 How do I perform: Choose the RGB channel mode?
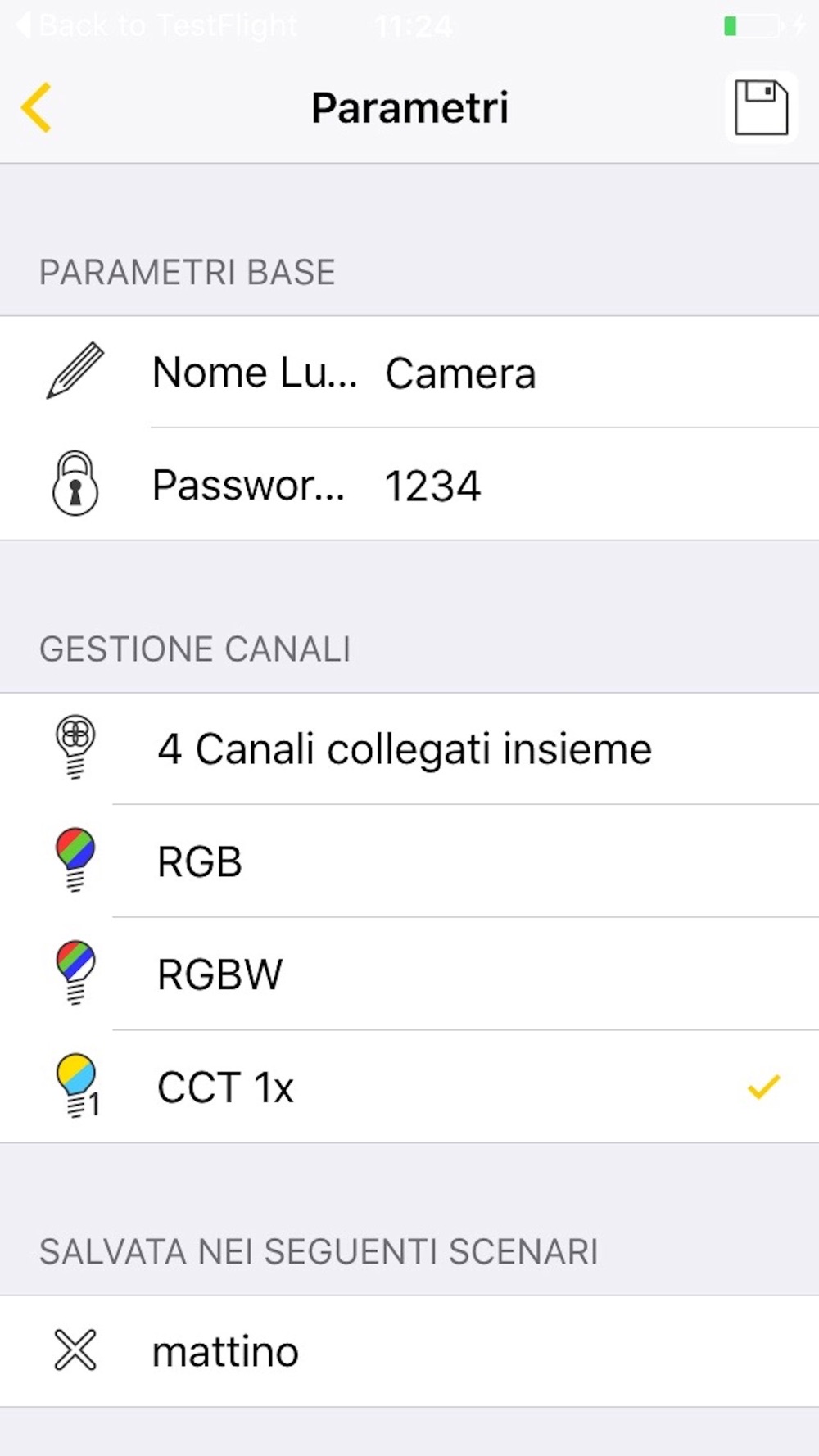(409, 861)
